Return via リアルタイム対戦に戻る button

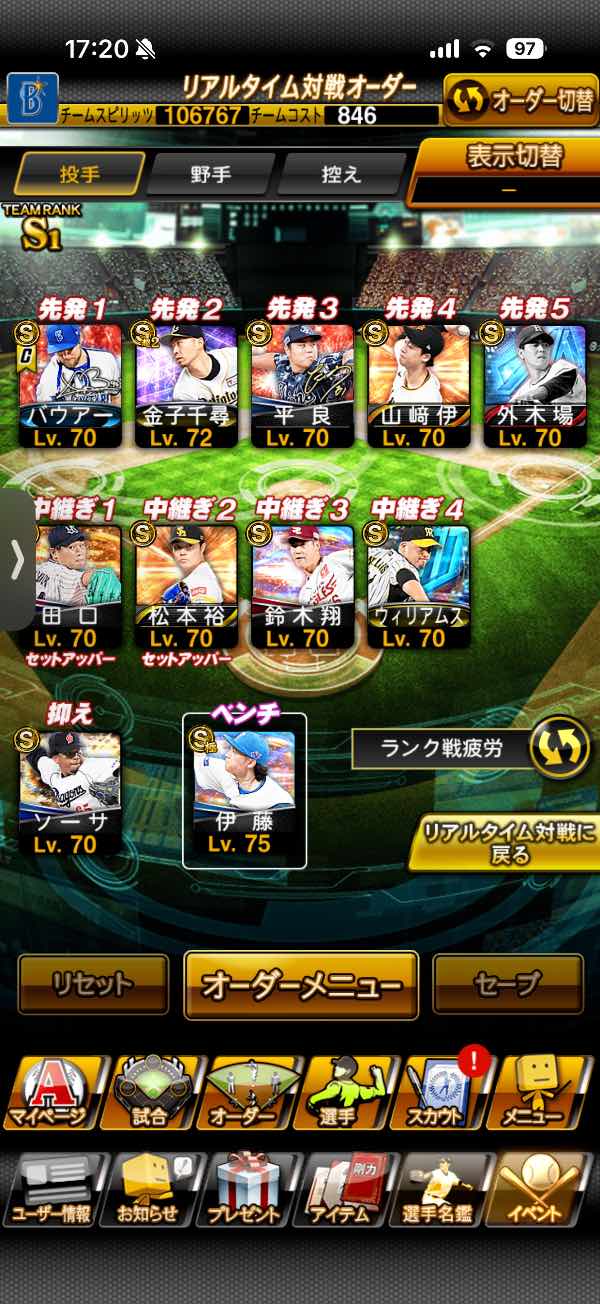click(503, 843)
